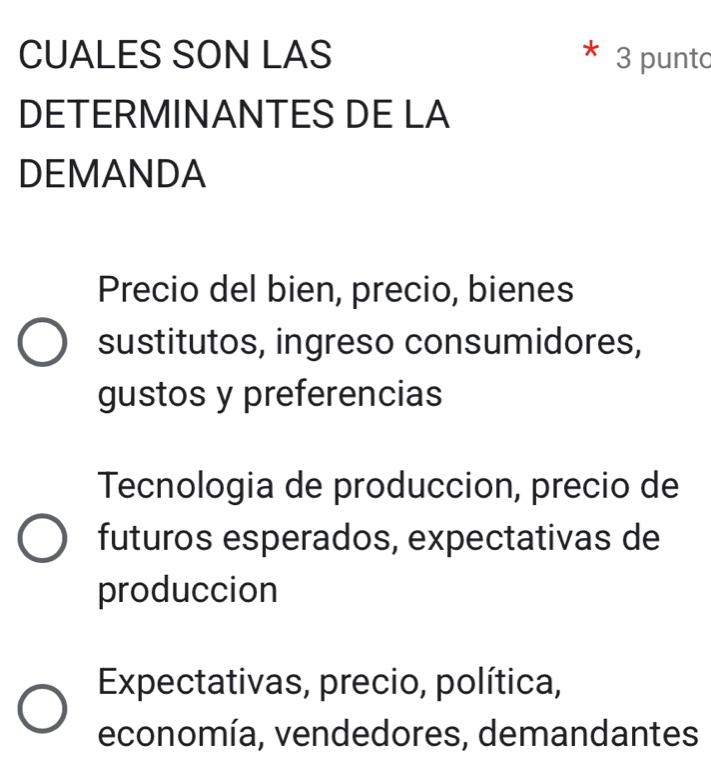This screenshot has height=771, width=711.
Task: Mark the Expectativas, precio, política answer
Action: tap(43, 710)
